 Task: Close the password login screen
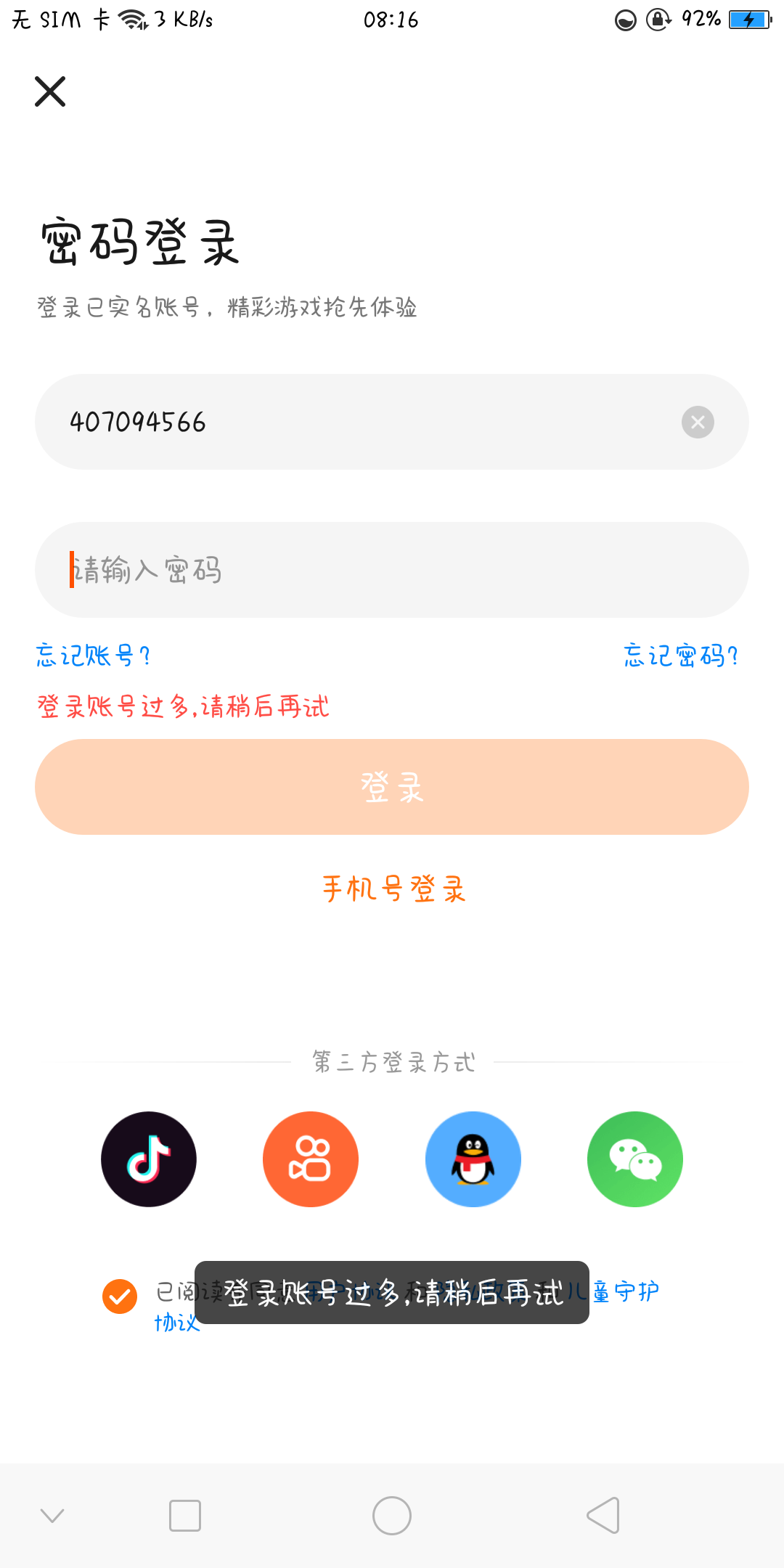click(50, 91)
